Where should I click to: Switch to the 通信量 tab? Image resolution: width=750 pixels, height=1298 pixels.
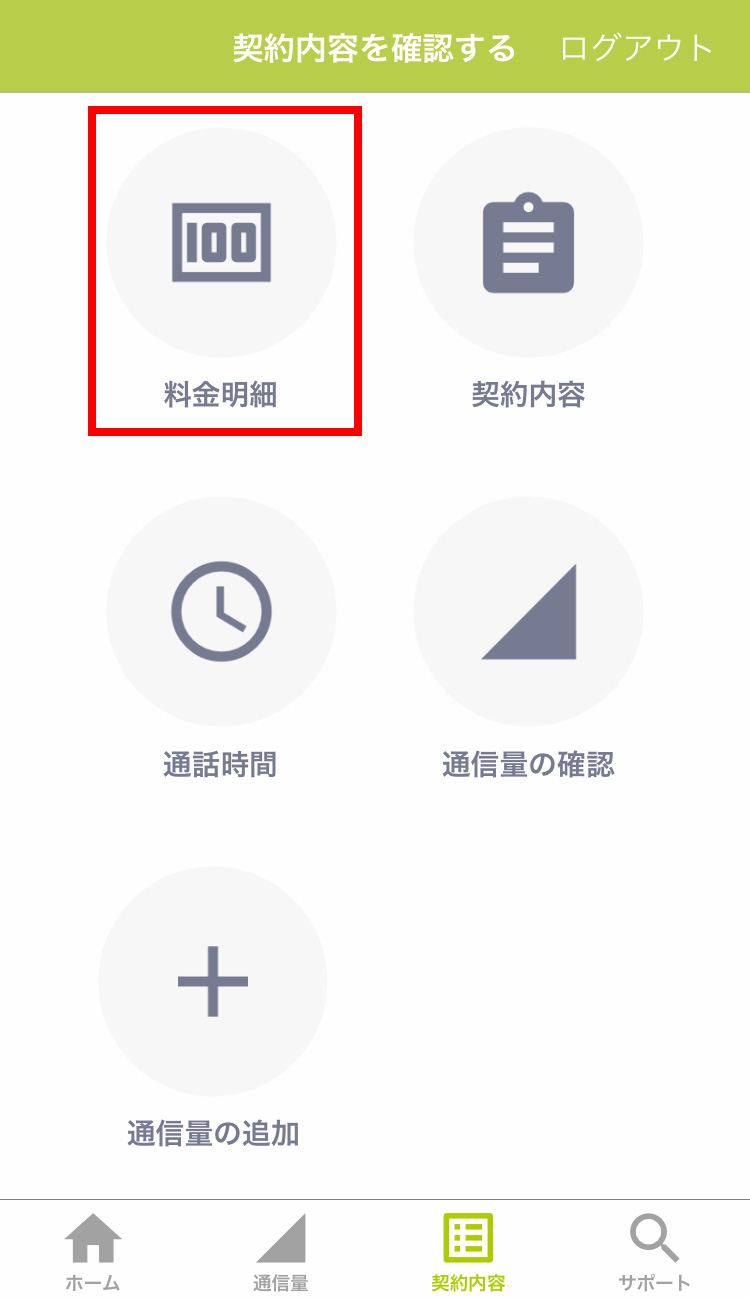(281, 1251)
